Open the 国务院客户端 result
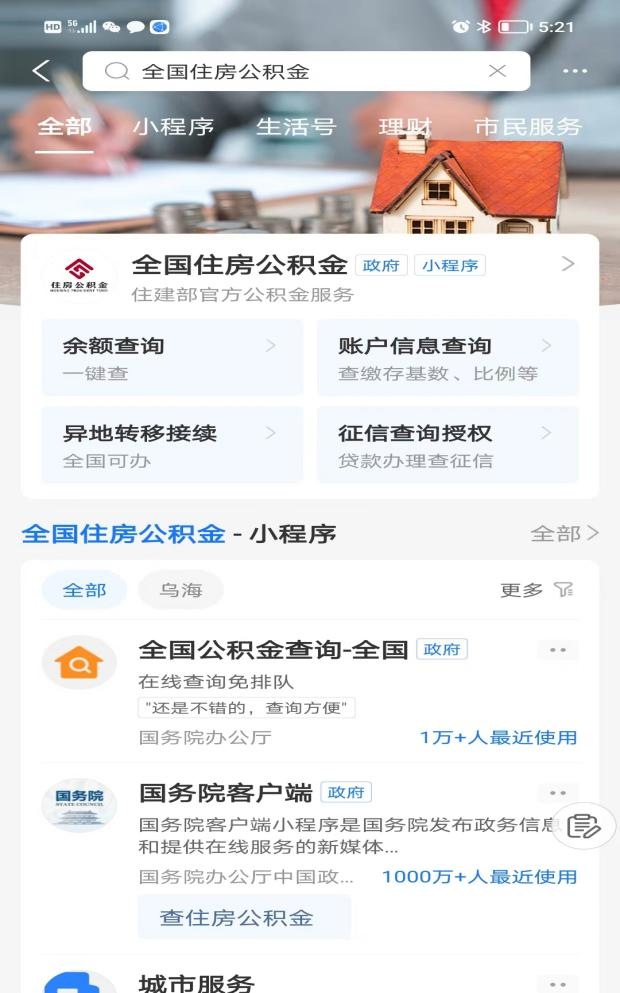The height and width of the screenshot is (993, 620). (x=226, y=793)
